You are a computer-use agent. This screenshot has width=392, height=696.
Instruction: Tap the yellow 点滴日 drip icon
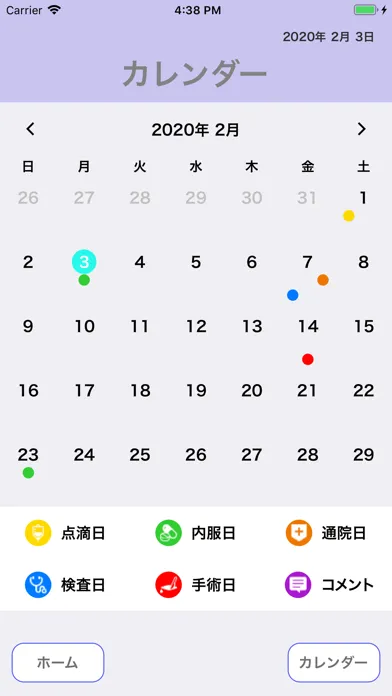coord(38,533)
